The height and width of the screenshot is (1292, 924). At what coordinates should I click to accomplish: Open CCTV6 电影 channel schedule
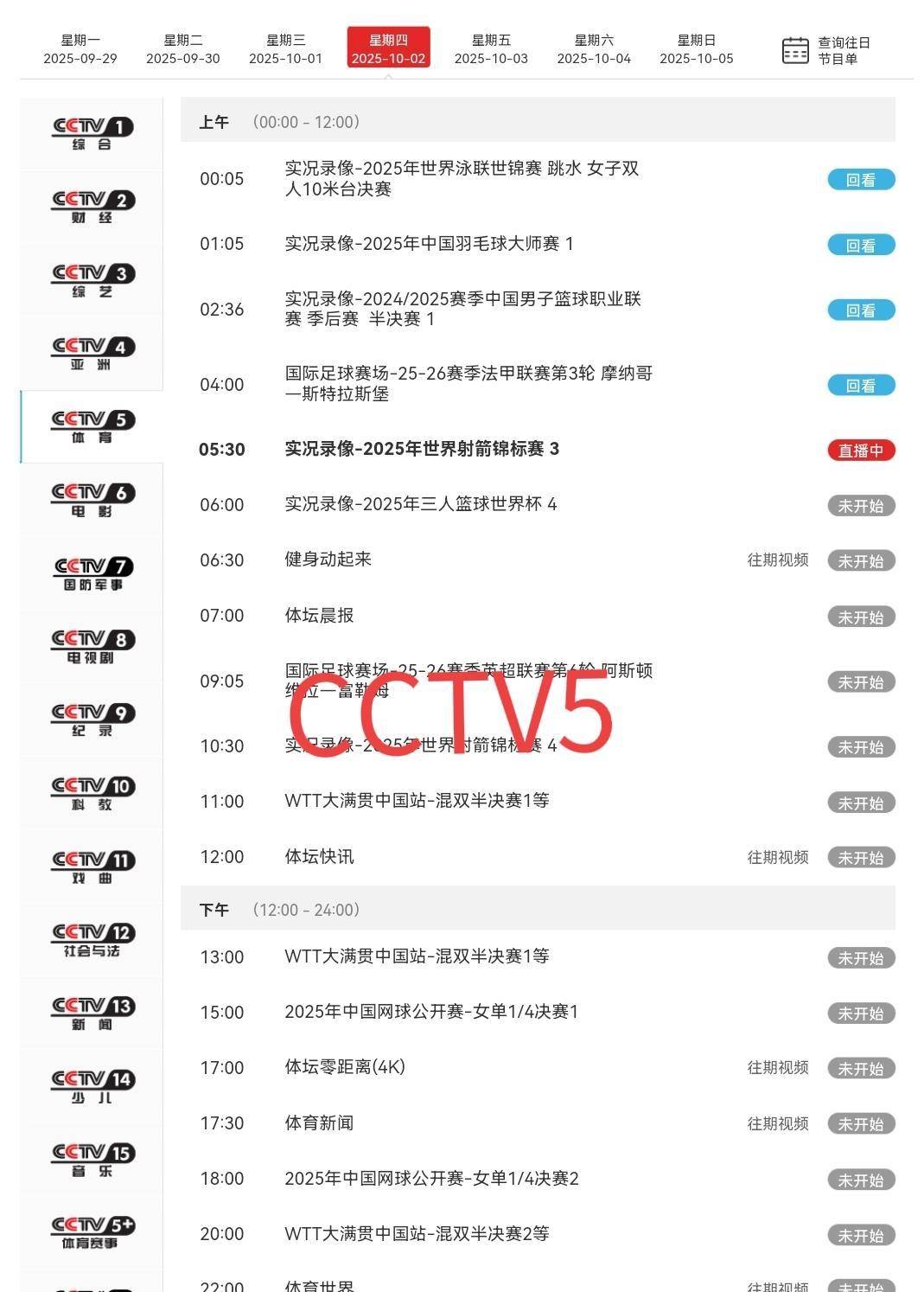coord(92,500)
